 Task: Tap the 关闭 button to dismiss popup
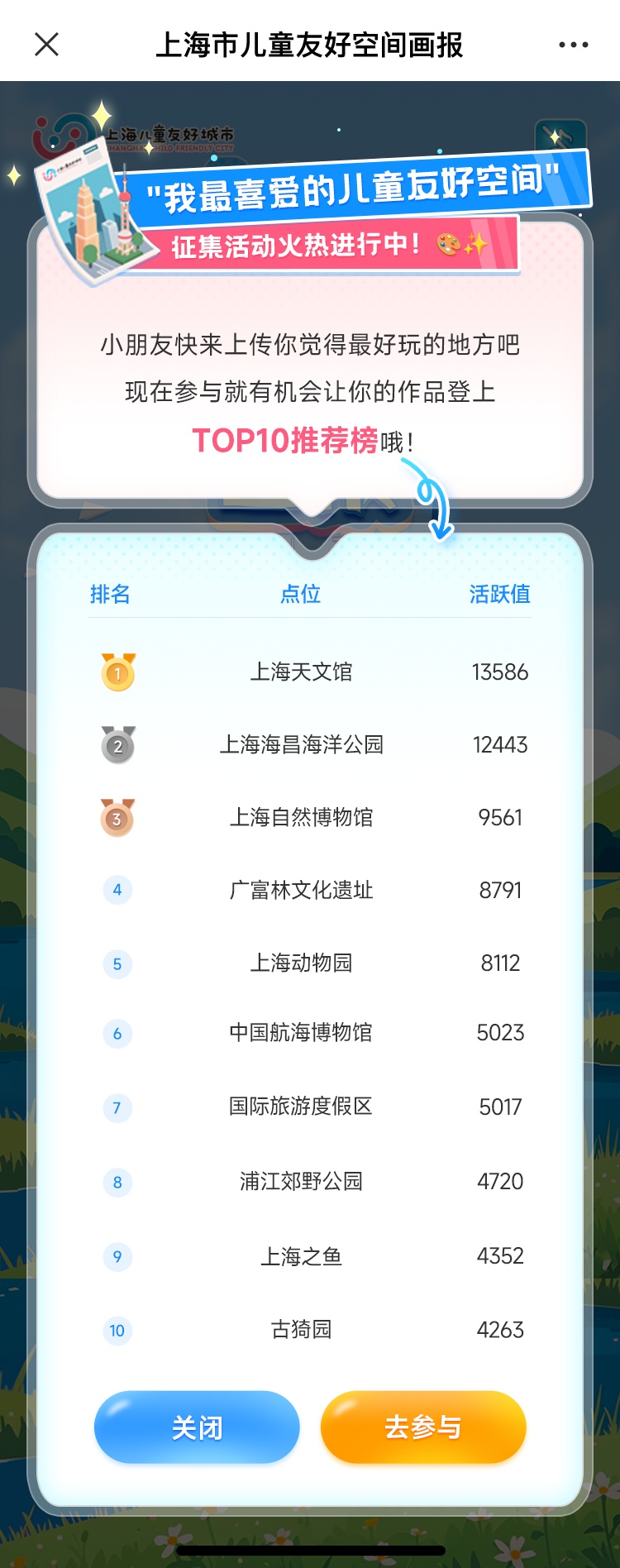(x=197, y=1427)
